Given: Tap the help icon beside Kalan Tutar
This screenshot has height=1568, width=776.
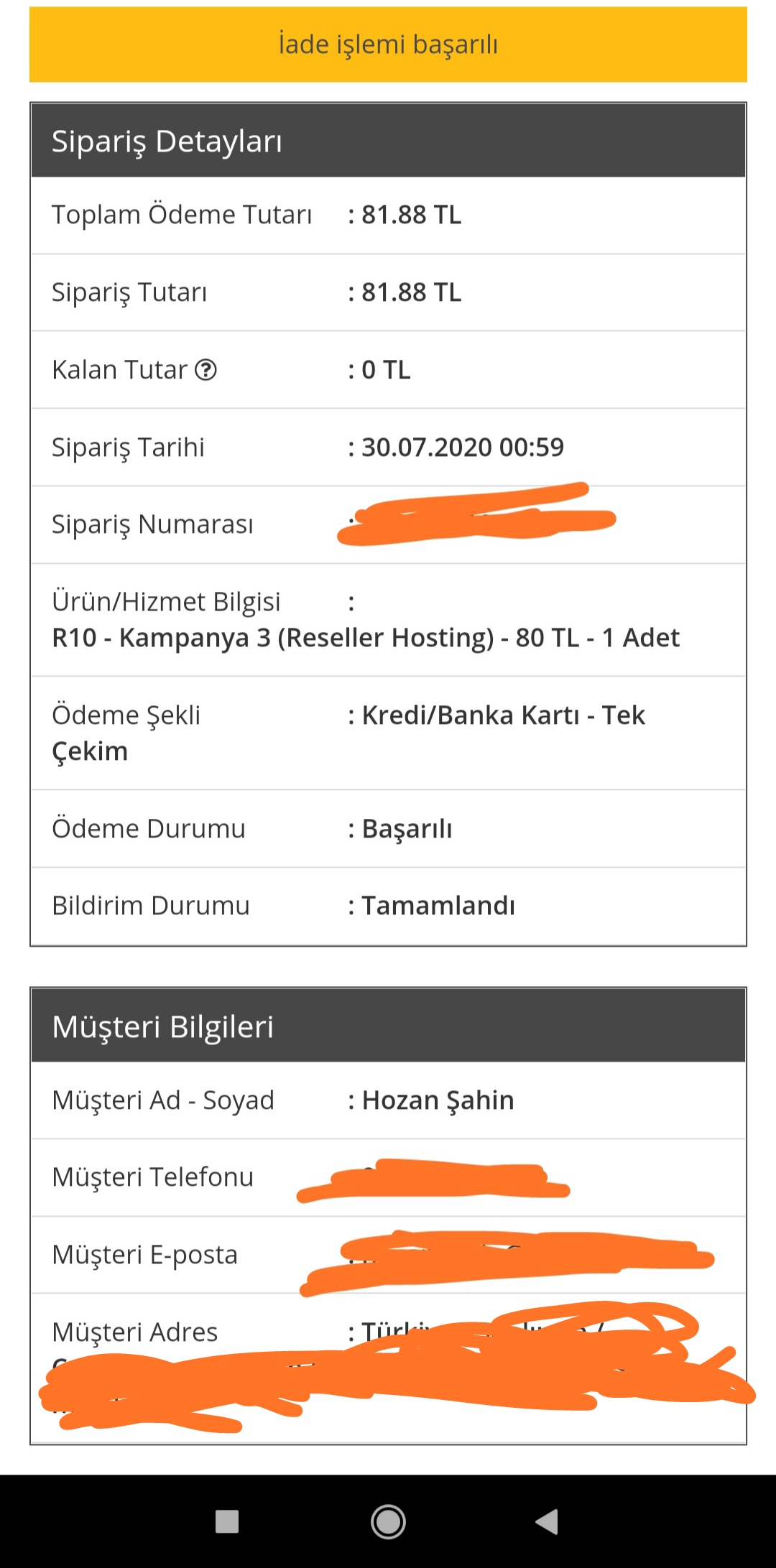Looking at the screenshot, I should click(x=205, y=370).
